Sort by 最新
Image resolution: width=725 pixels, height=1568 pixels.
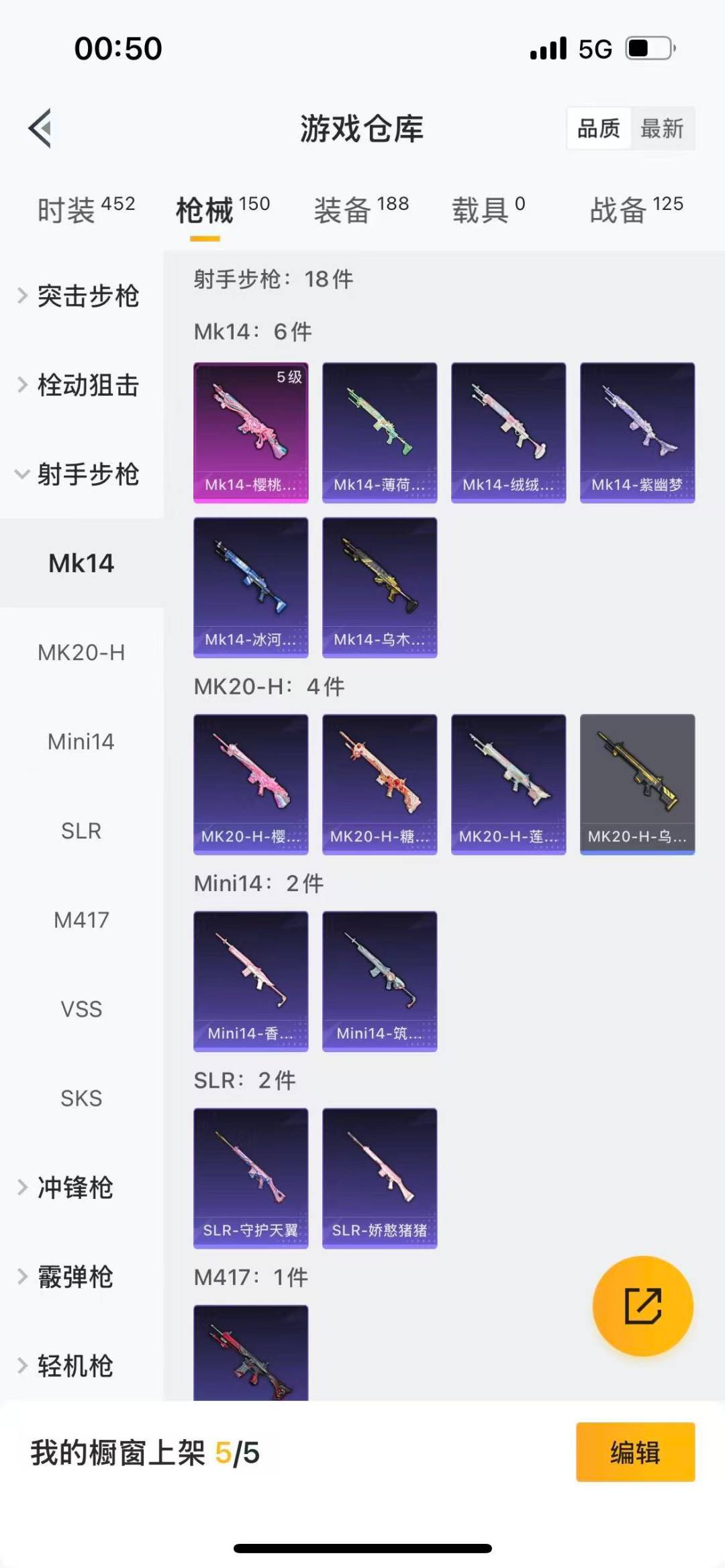(662, 128)
